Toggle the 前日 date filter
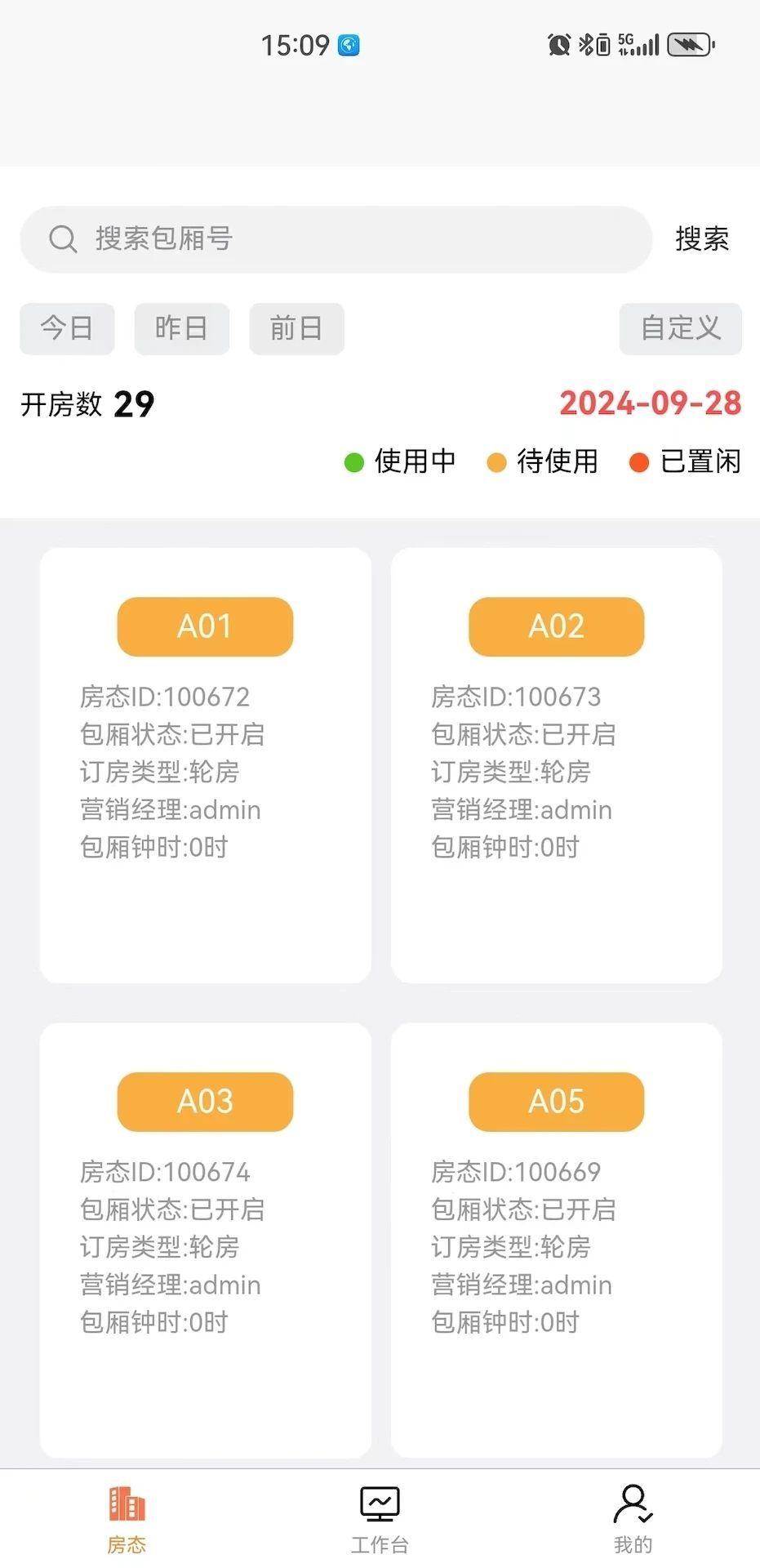Screen dimensions: 760x1568 pos(296,328)
